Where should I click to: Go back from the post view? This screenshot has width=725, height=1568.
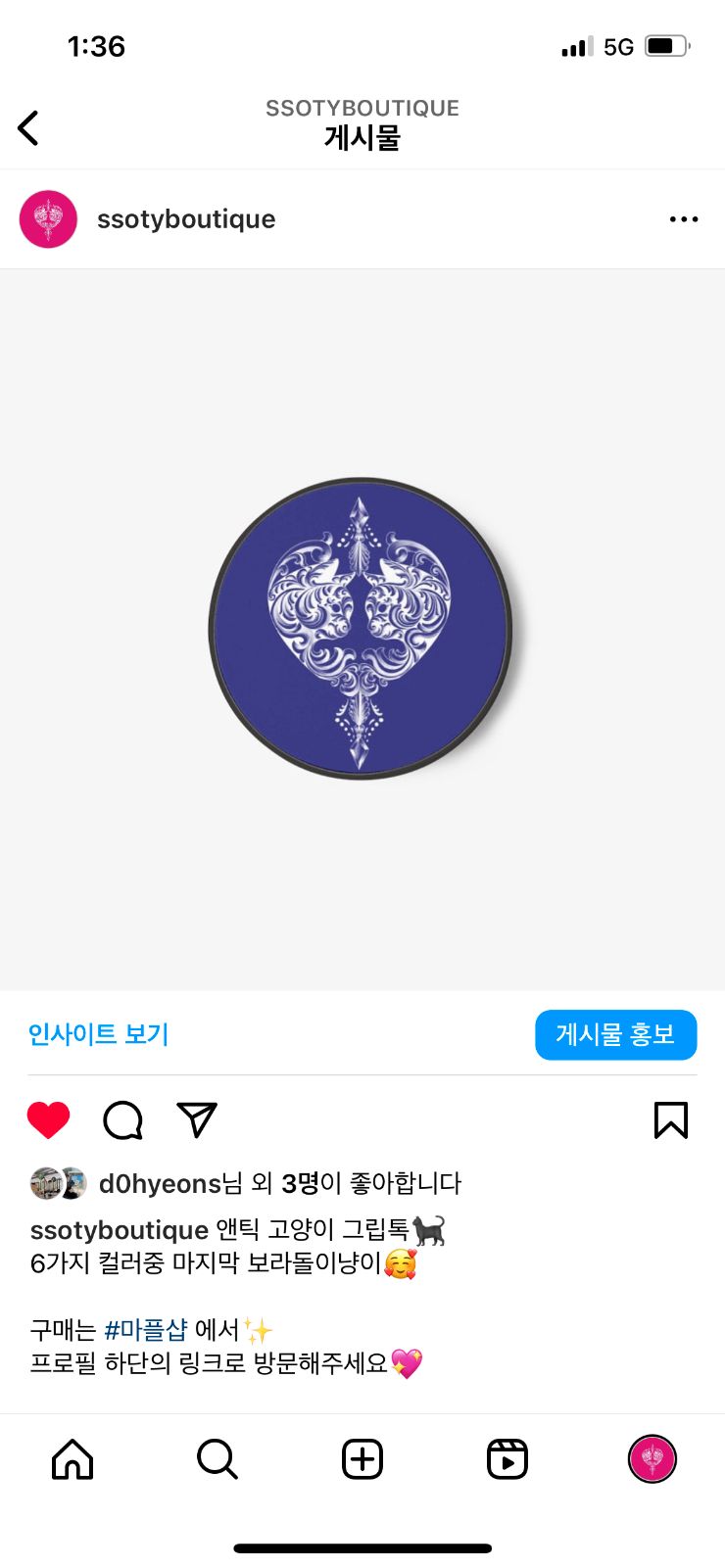29,127
